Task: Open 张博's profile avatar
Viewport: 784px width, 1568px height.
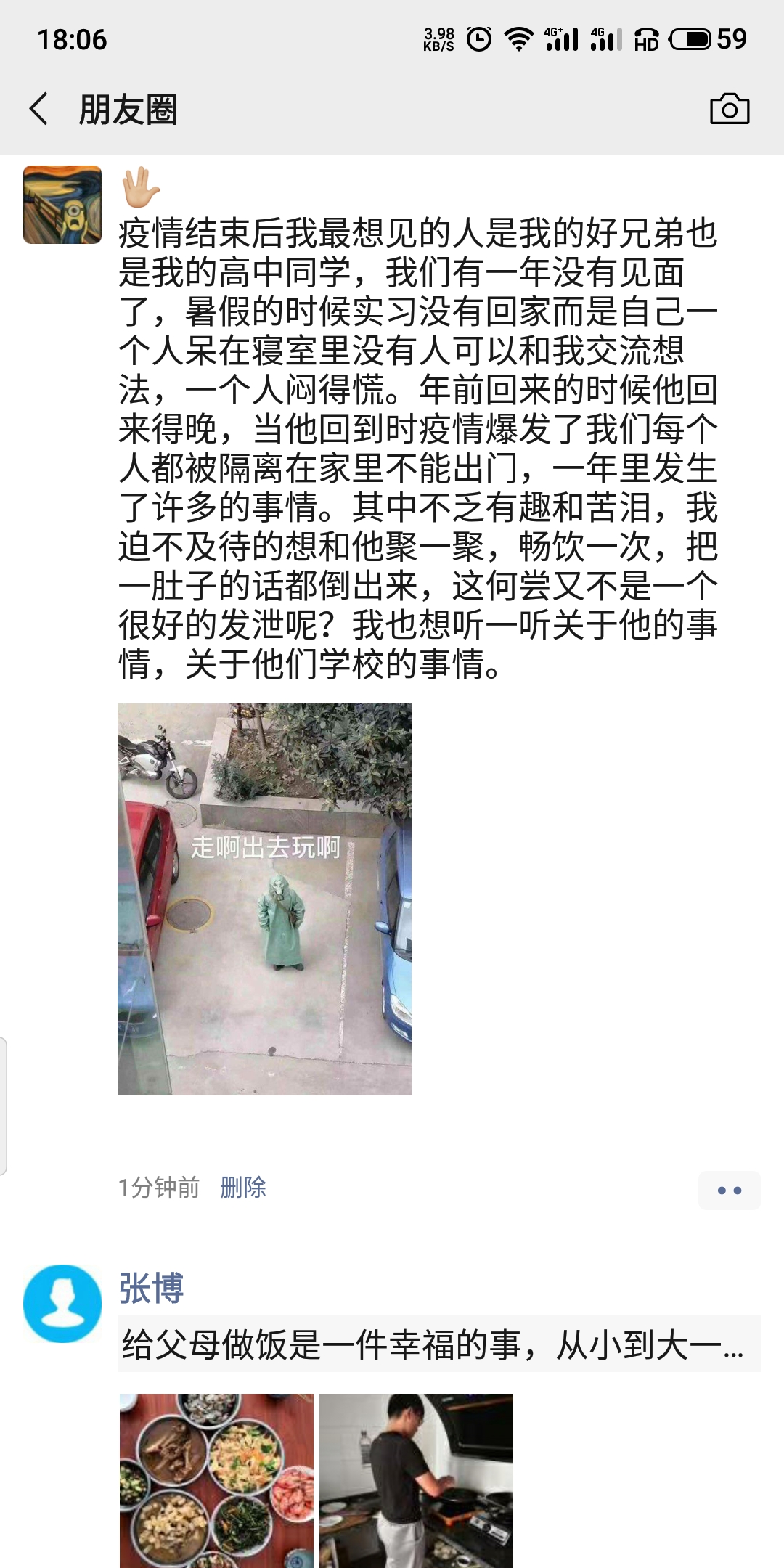Action: click(x=62, y=1304)
